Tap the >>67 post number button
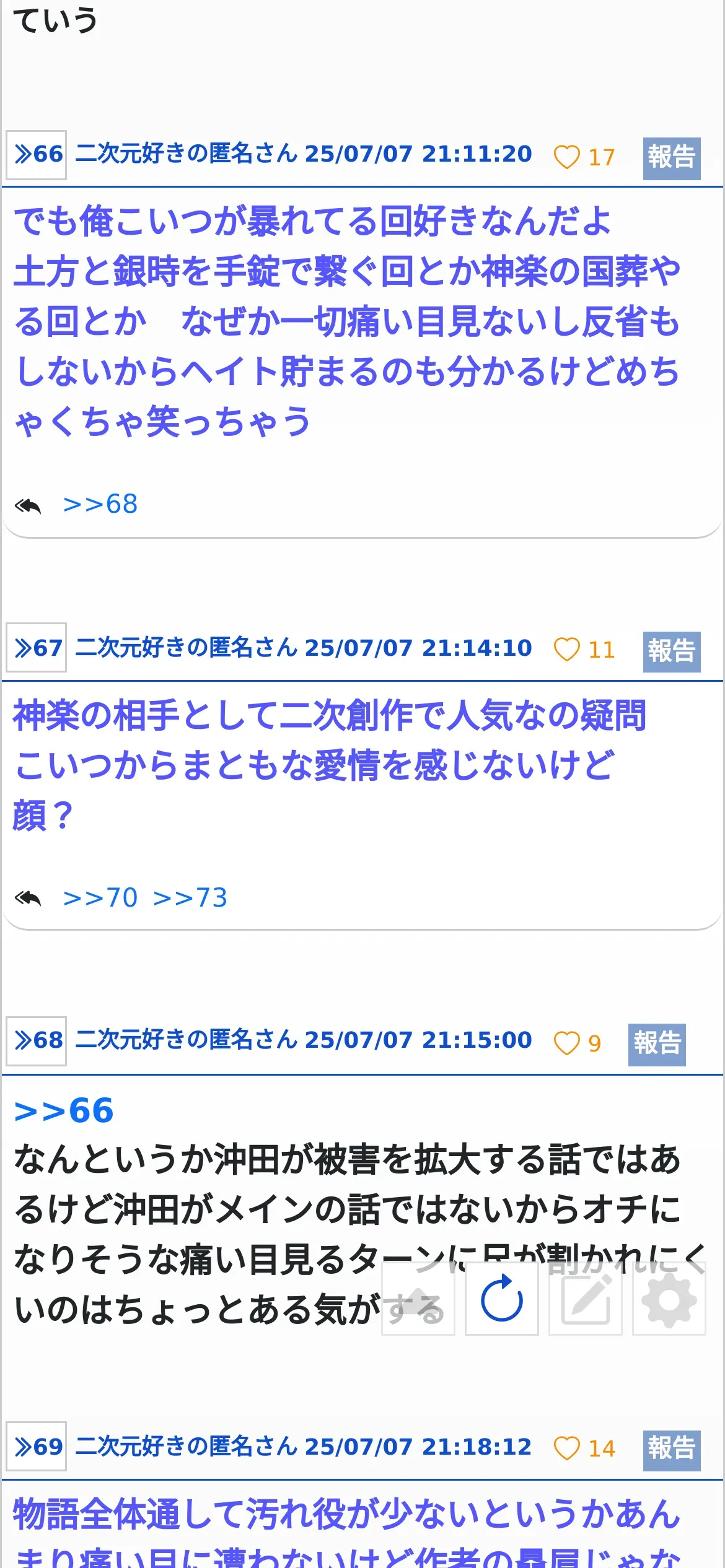725x1568 pixels. coord(37,648)
